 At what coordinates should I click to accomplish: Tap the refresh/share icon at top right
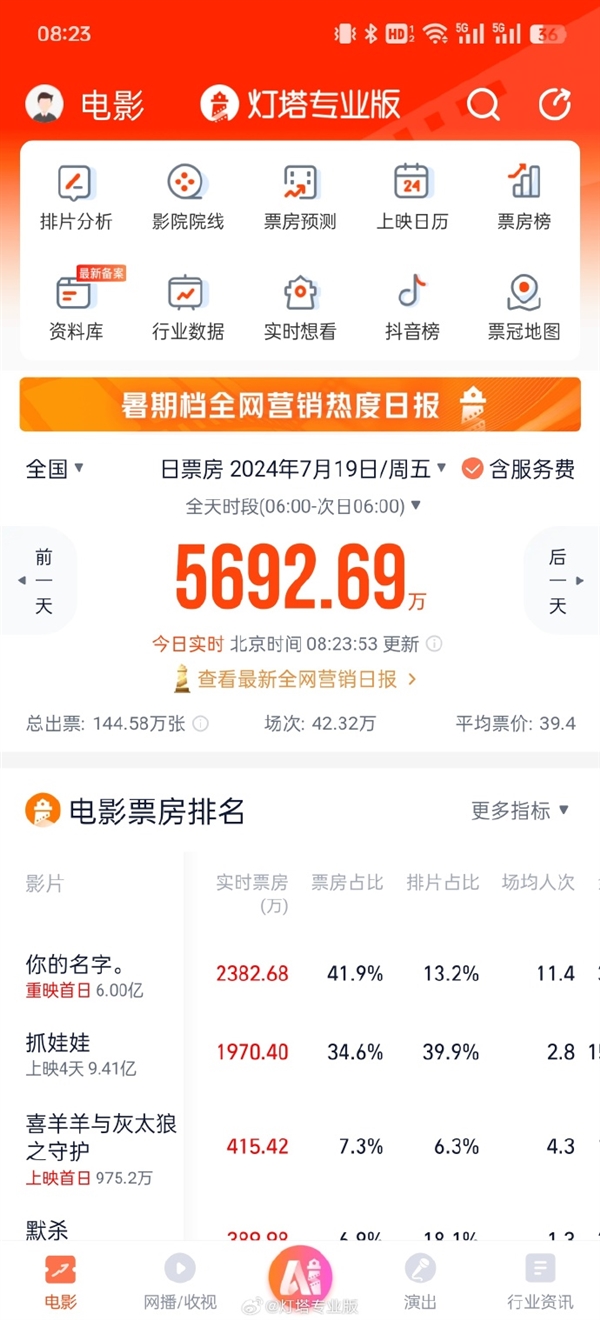(x=554, y=104)
